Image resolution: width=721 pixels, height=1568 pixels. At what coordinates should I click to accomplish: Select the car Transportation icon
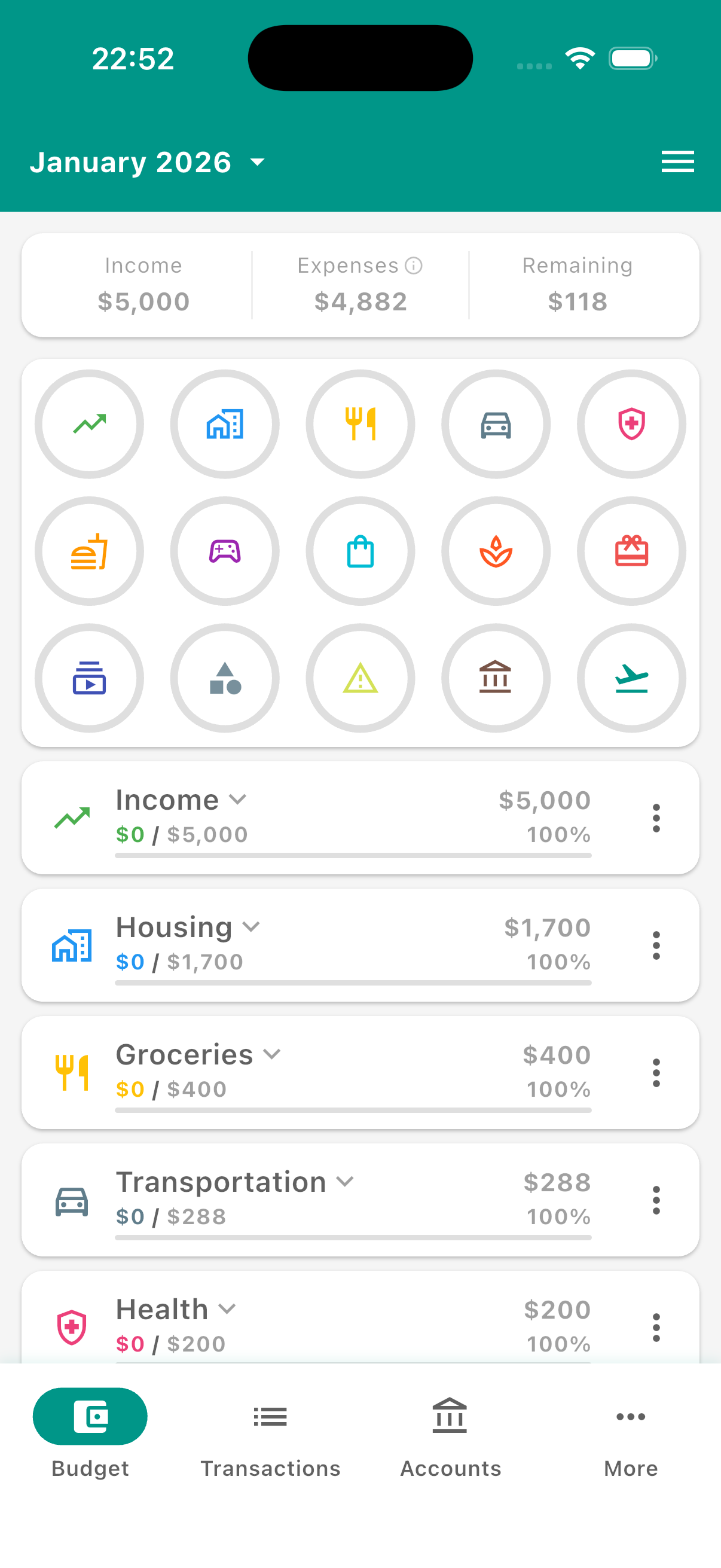(x=496, y=424)
